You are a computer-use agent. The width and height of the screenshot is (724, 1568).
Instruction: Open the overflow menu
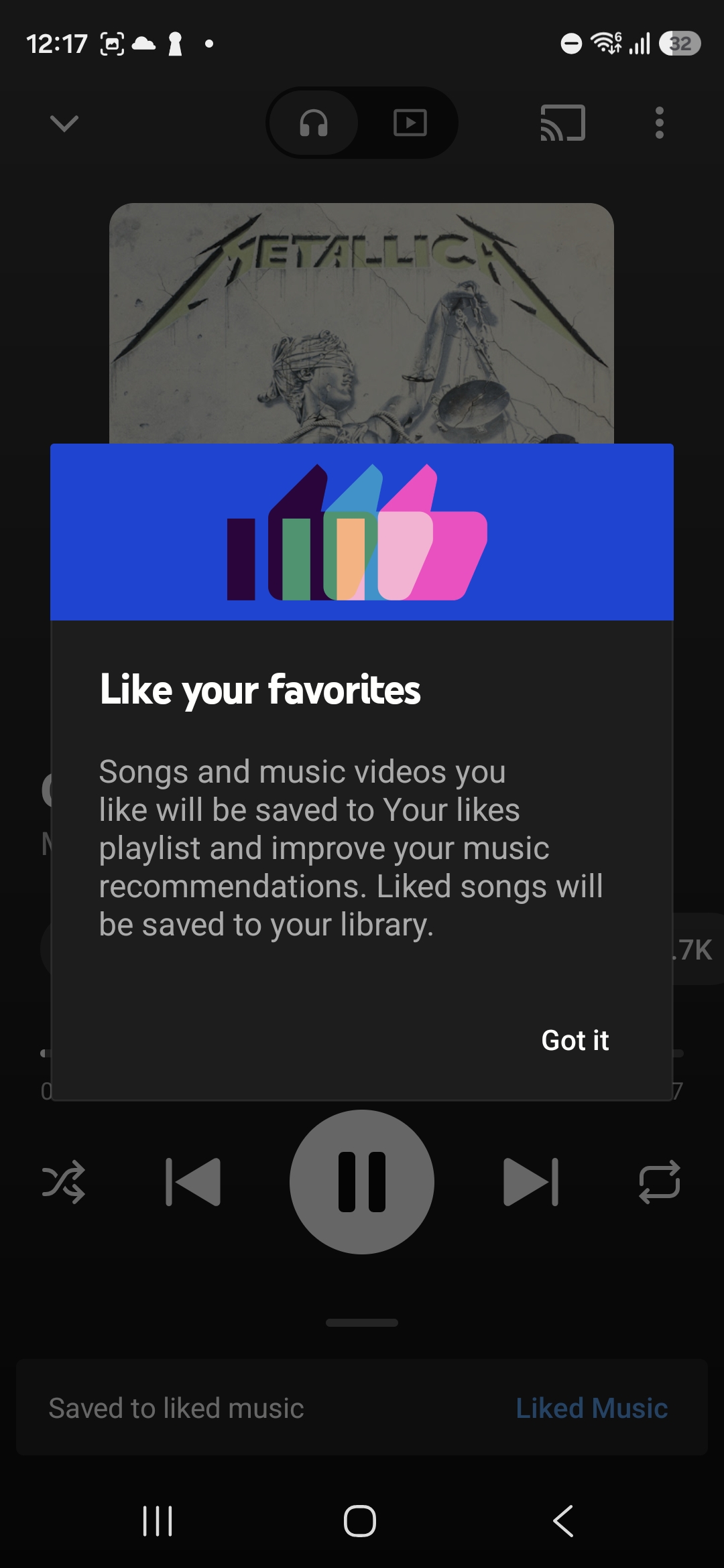660,123
